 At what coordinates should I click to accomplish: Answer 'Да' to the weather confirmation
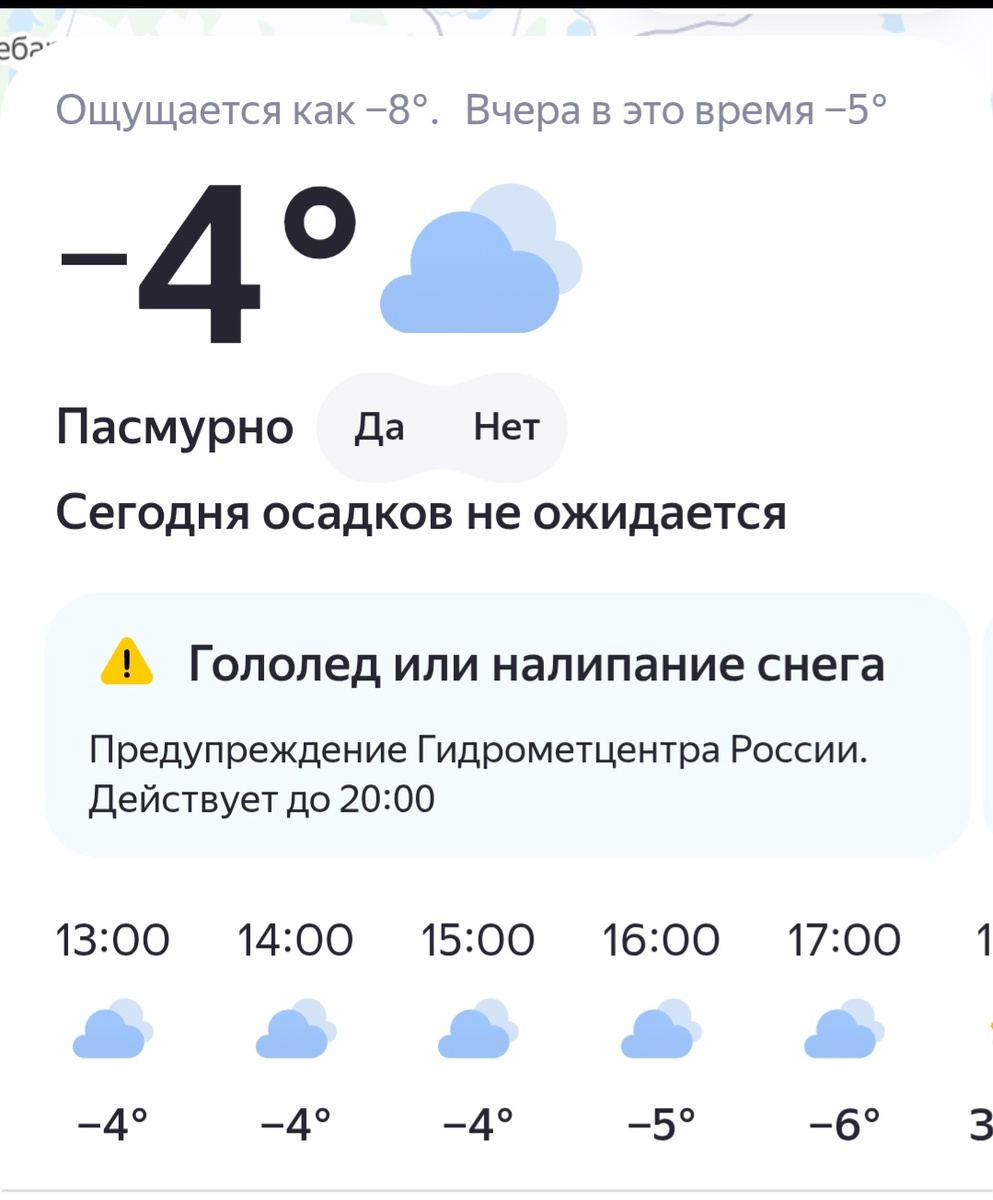point(381,427)
